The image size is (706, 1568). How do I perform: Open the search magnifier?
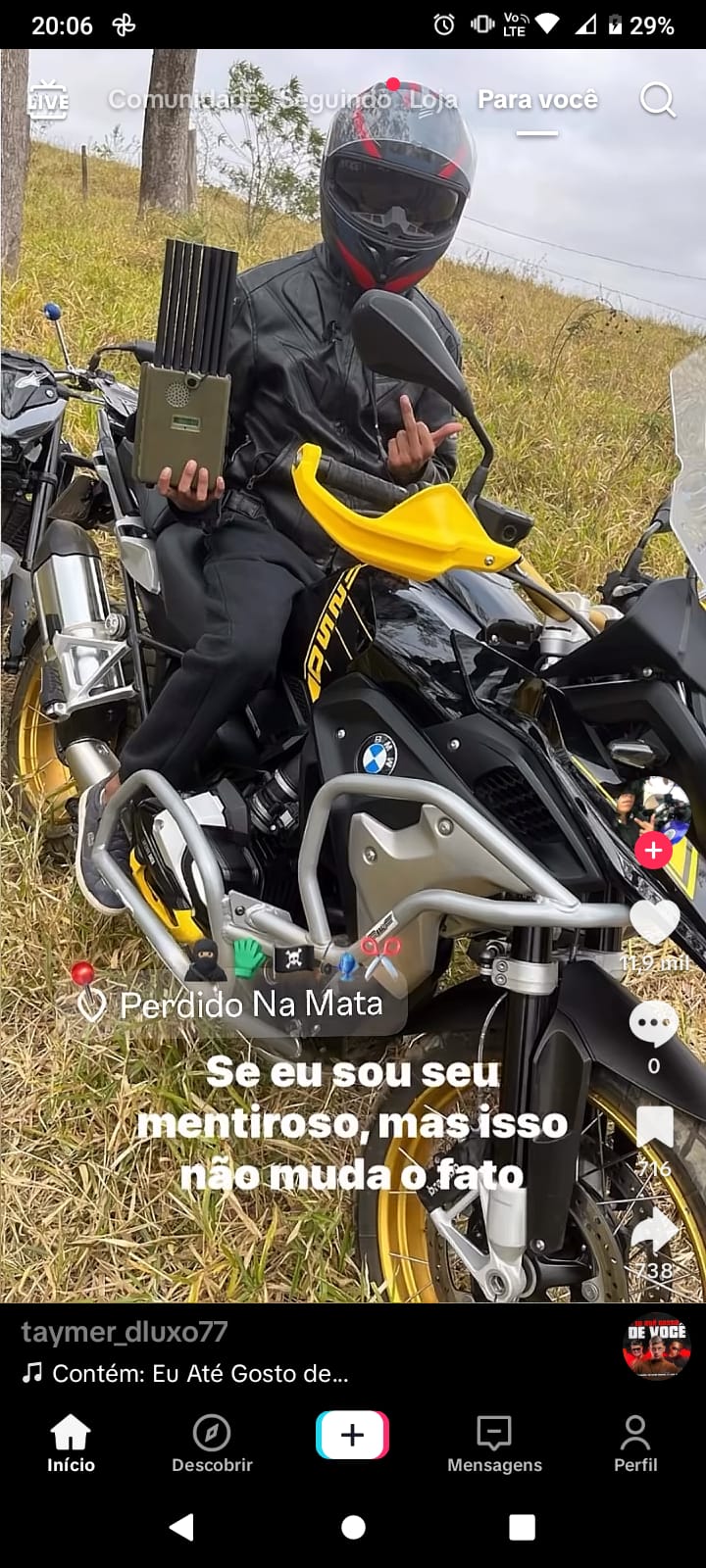[657, 99]
